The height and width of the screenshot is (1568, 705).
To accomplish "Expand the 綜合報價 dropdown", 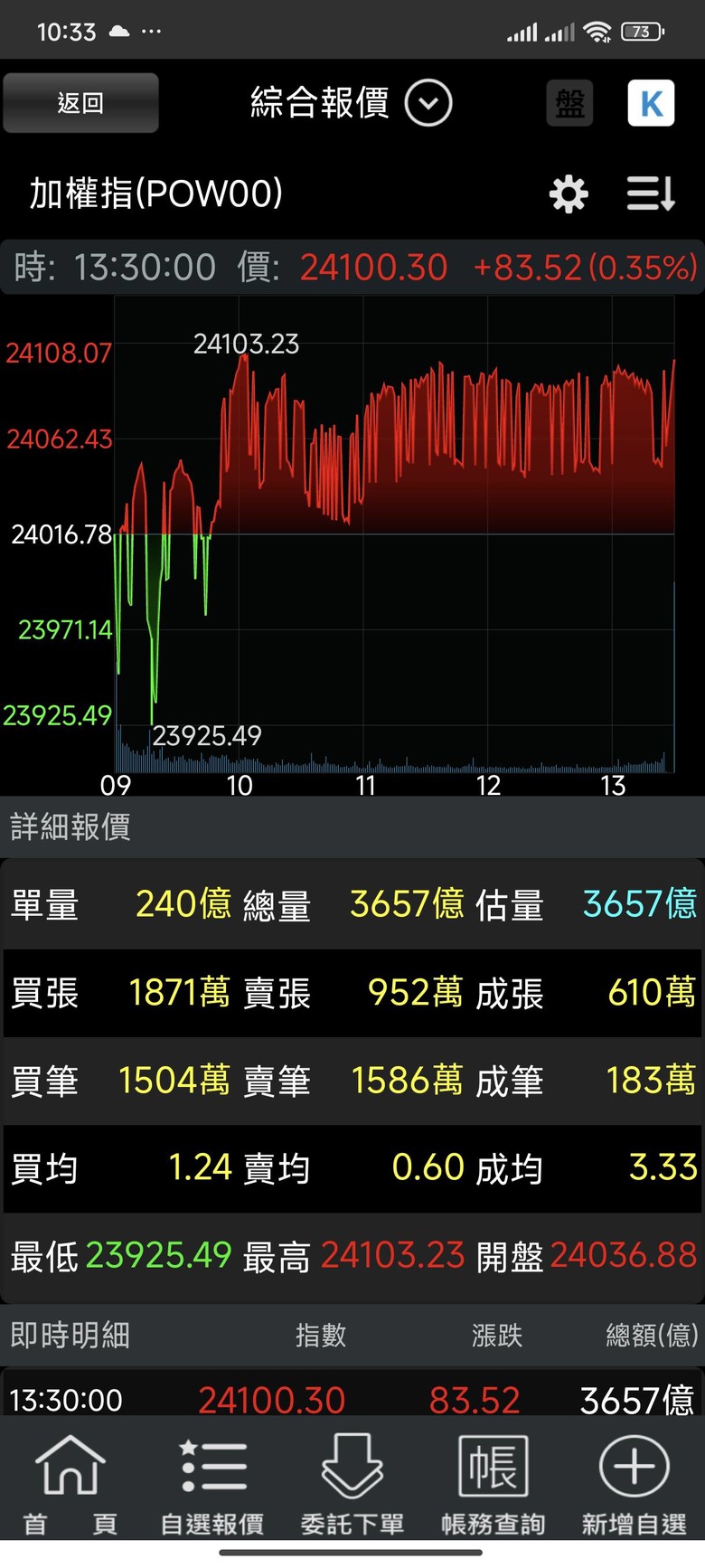I will (428, 103).
